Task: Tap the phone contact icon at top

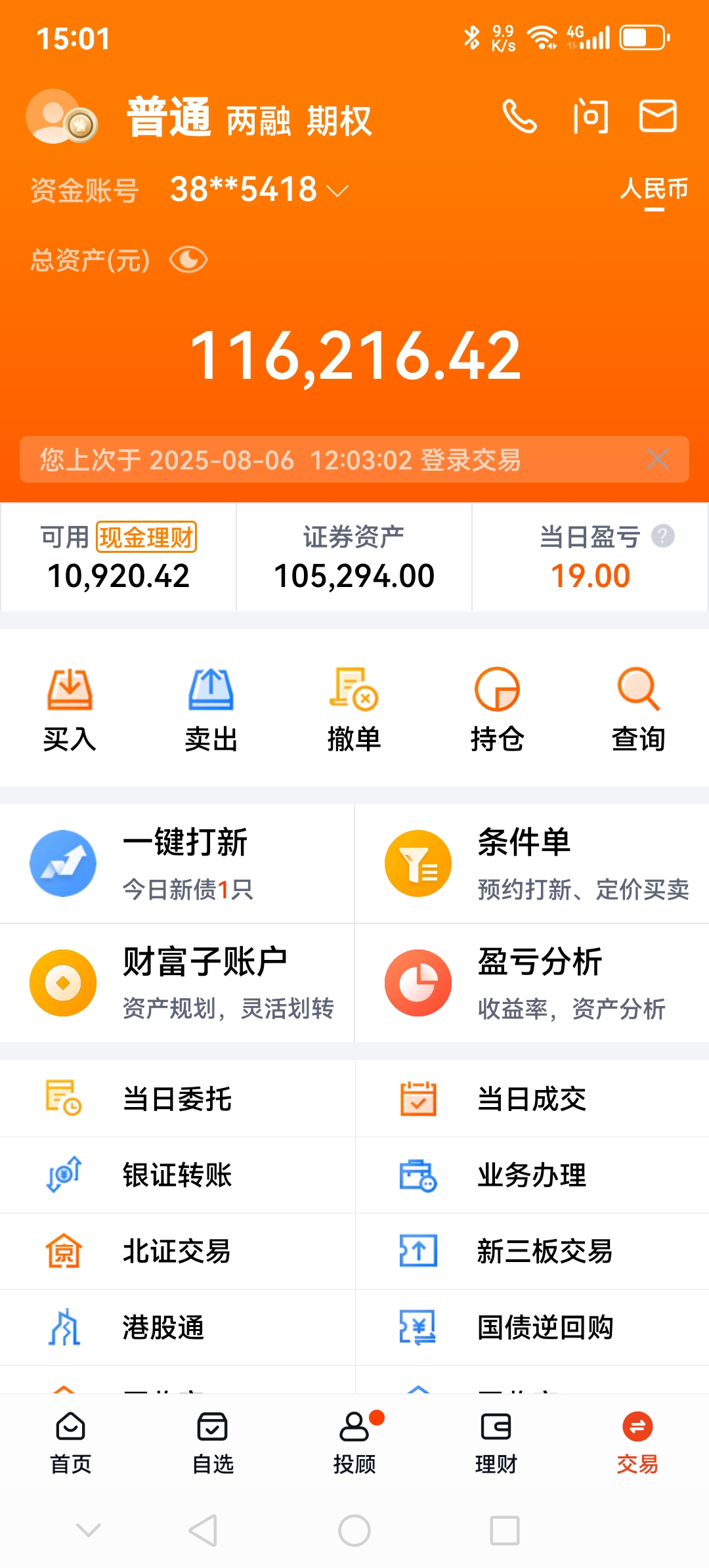Action: pos(521,117)
